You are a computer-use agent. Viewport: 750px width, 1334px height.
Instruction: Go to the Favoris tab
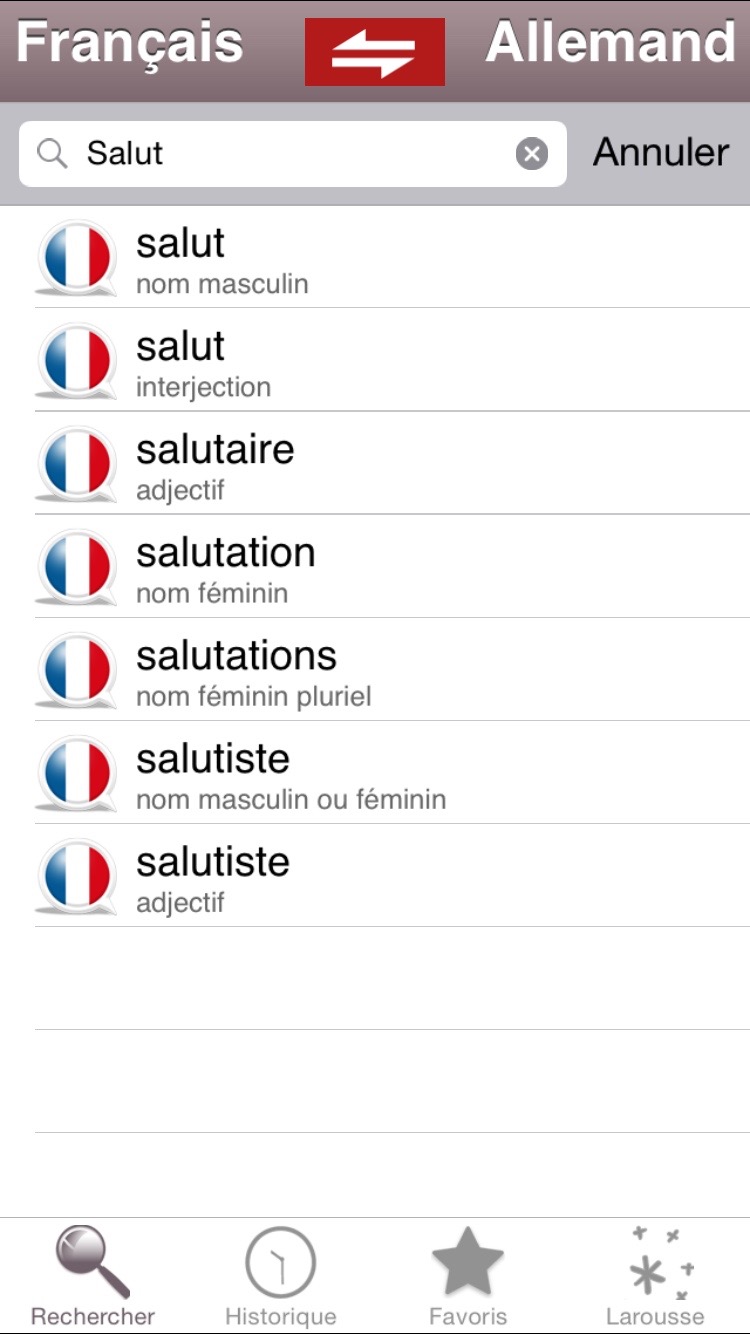coord(468,1277)
